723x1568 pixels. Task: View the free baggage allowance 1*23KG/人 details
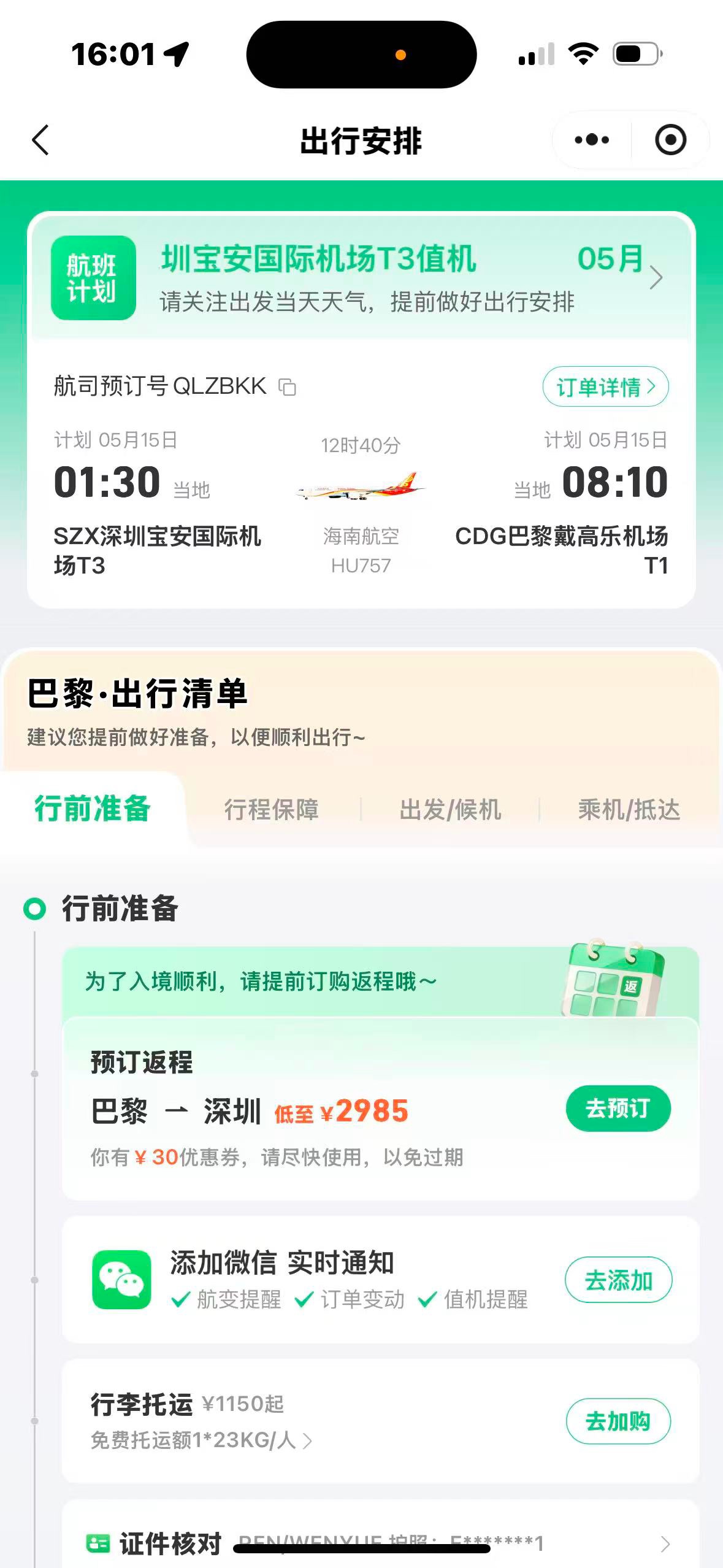tap(201, 1440)
